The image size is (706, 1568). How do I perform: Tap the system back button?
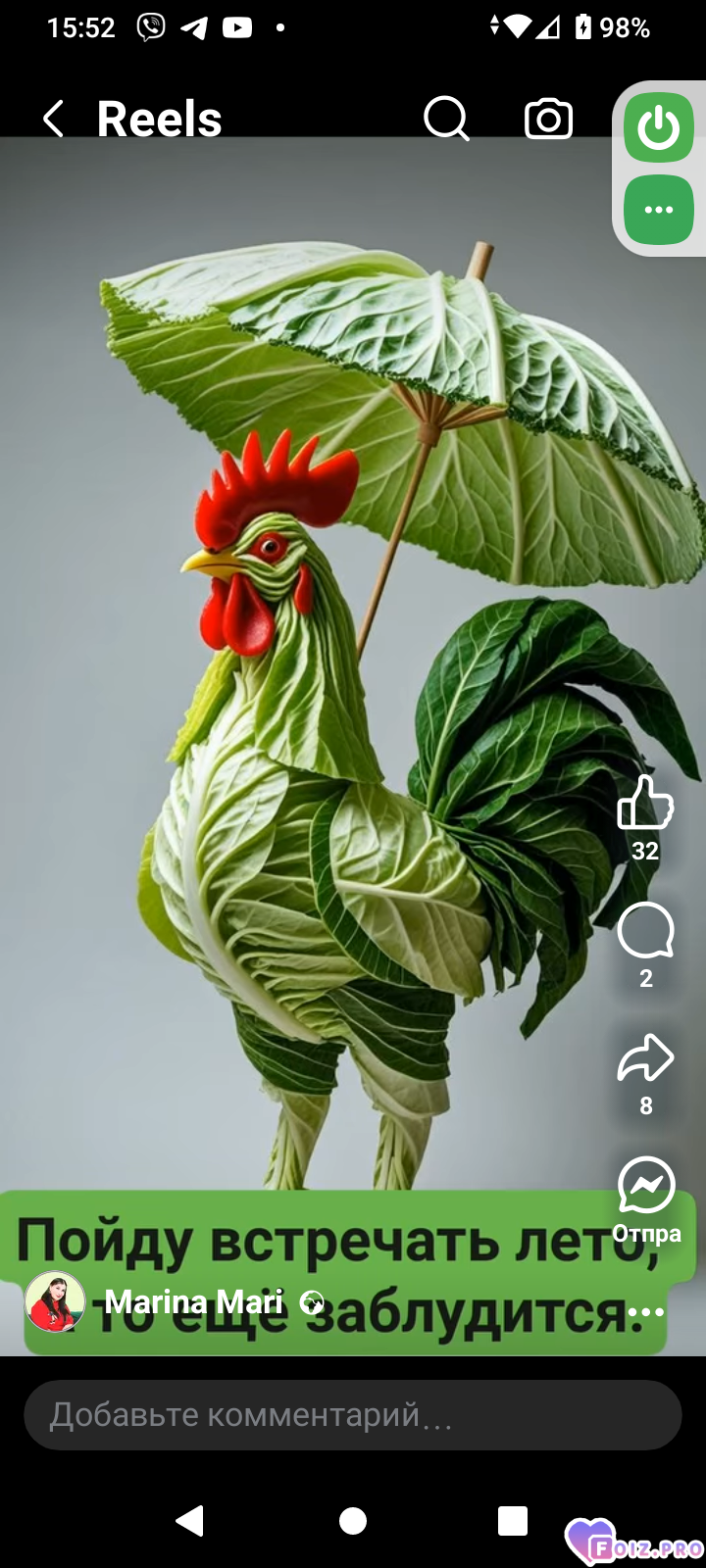[189, 1521]
